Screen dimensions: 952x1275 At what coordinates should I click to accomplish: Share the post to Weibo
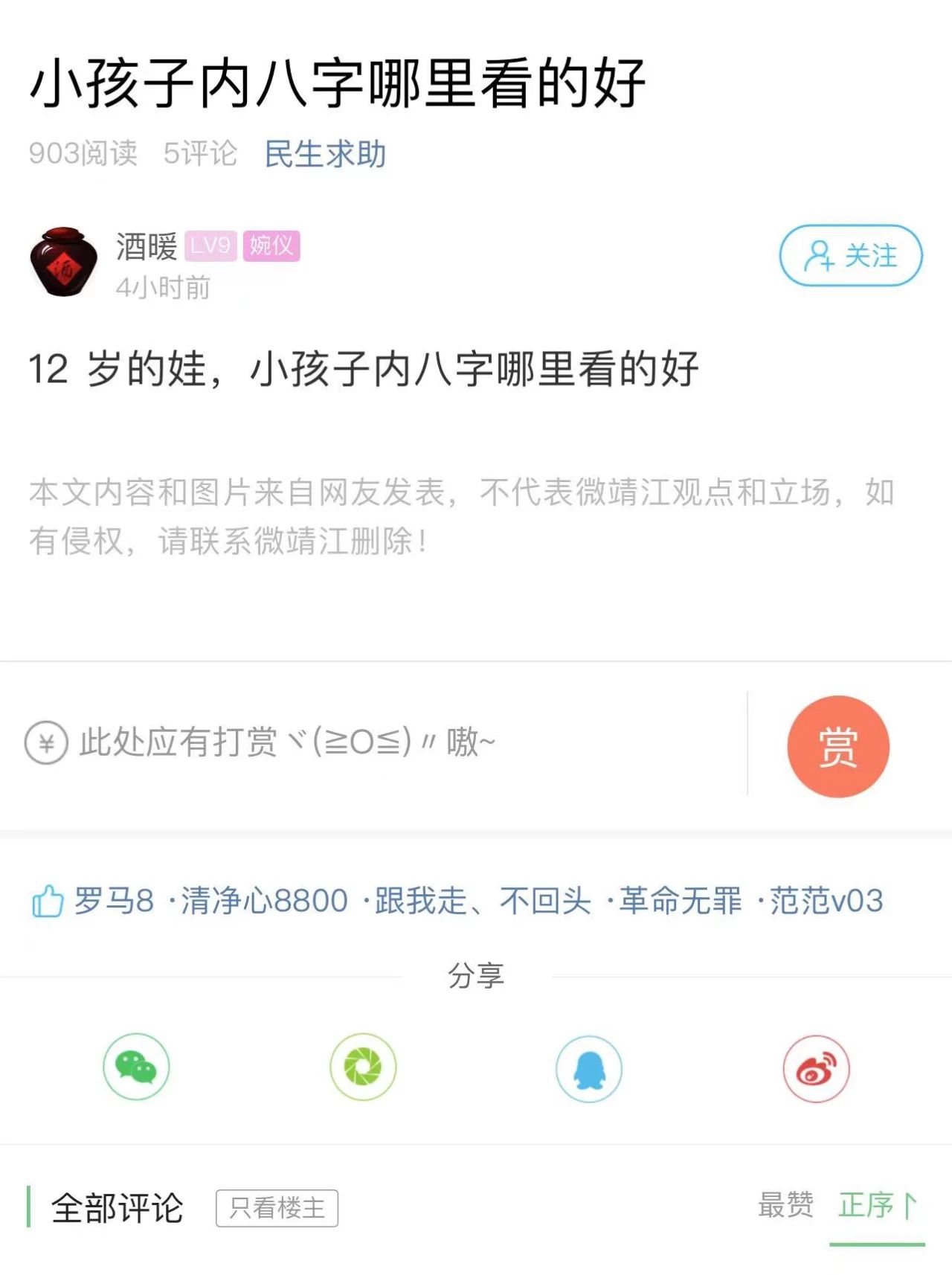pyautogui.click(x=816, y=1068)
